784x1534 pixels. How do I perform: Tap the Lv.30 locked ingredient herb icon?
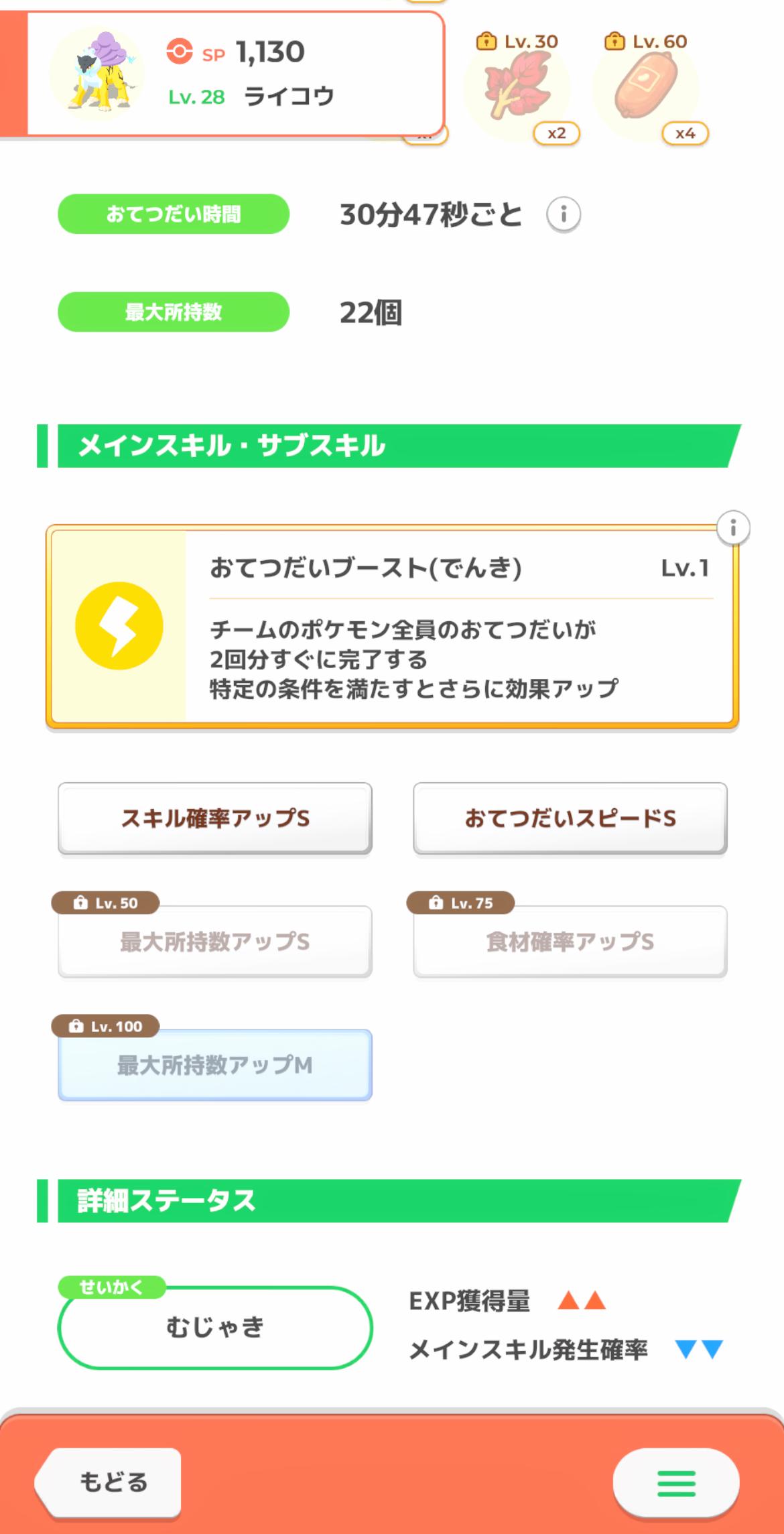coord(519,84)
